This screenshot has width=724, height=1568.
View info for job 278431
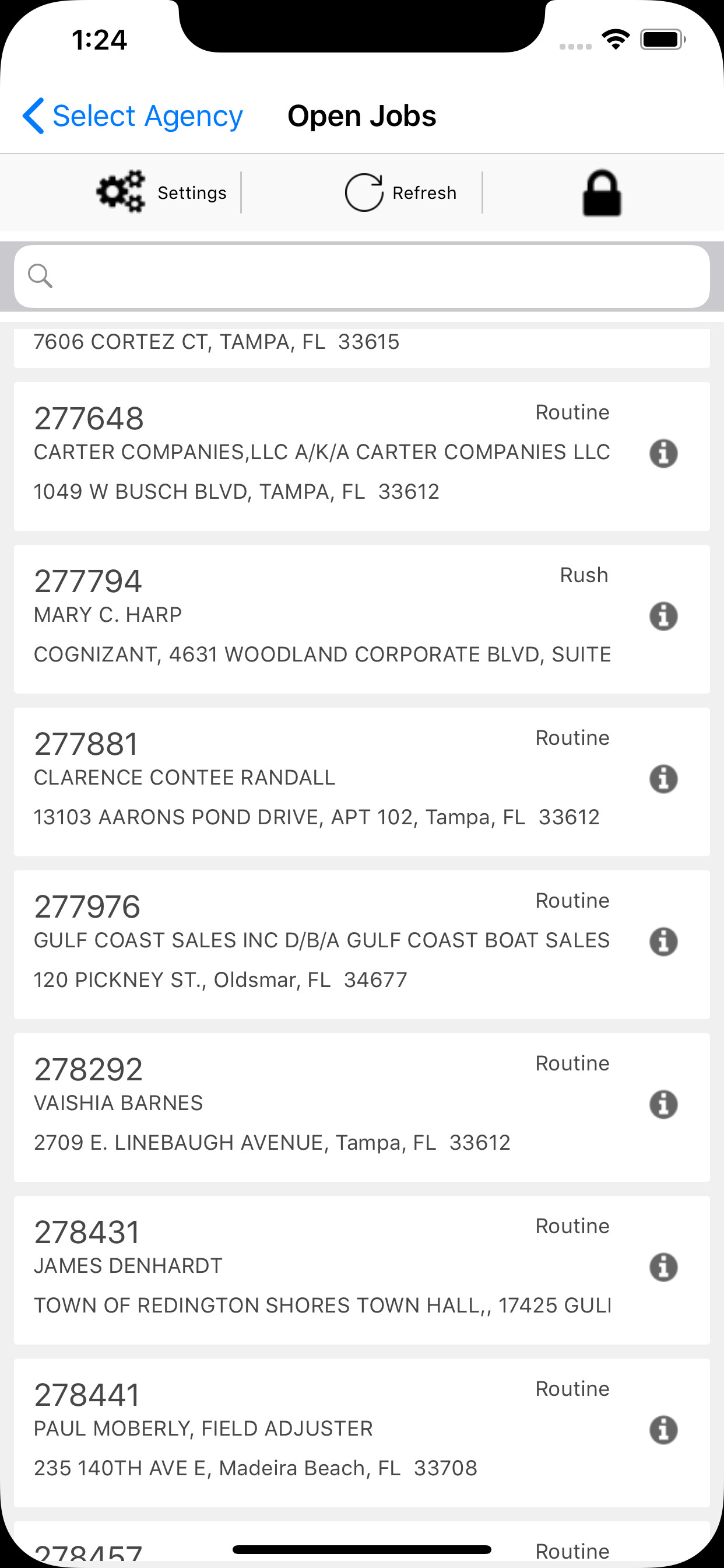point(663,1268)
